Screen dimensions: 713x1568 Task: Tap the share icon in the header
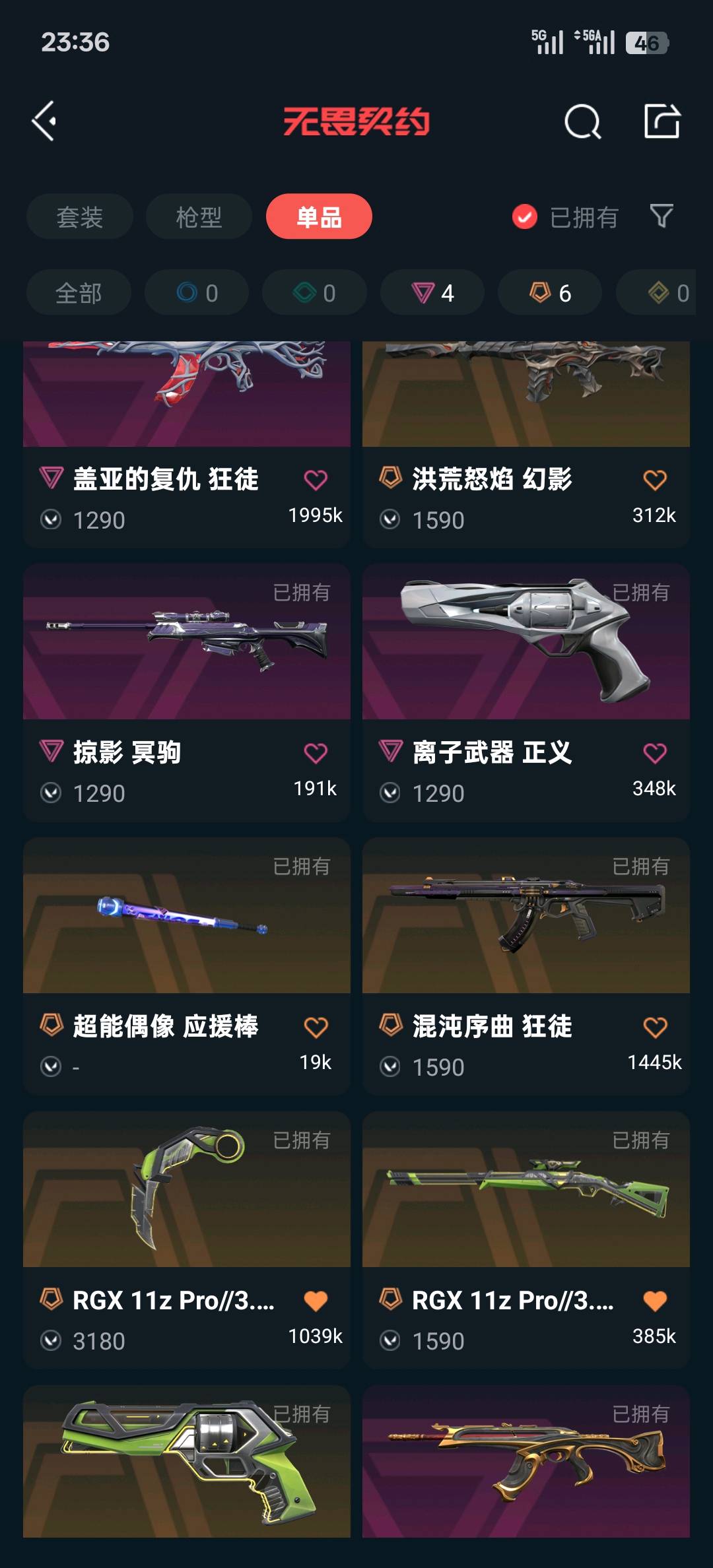[662, 121]
